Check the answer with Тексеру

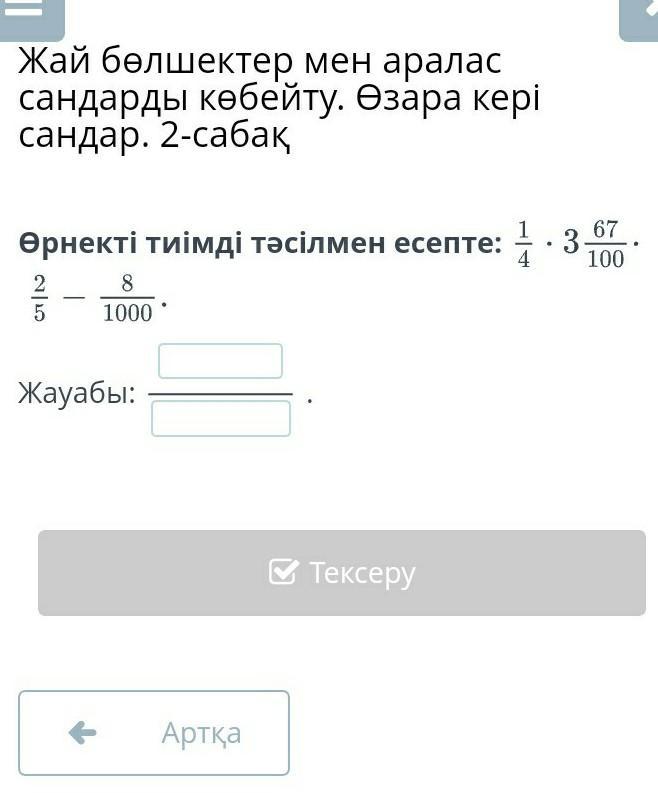[x=342, y=573]
